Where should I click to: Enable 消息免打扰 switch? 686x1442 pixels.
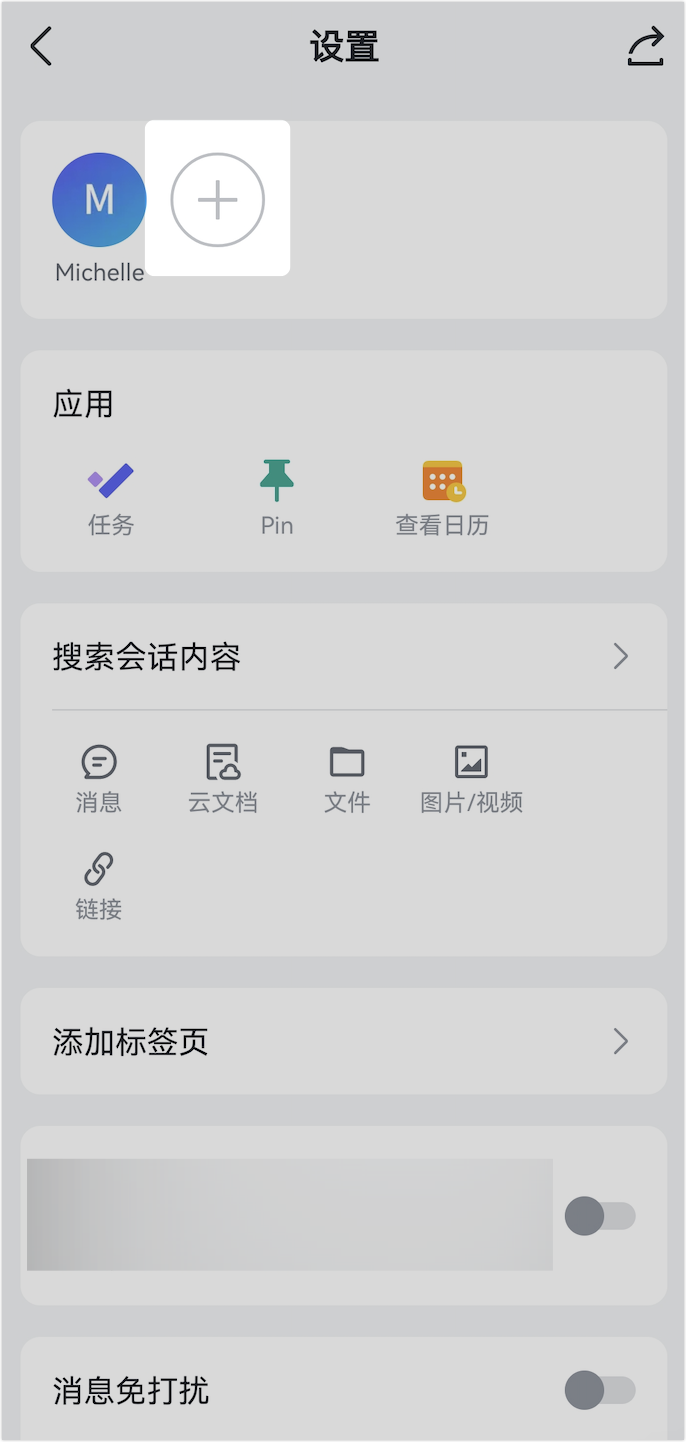[600, 1390]
